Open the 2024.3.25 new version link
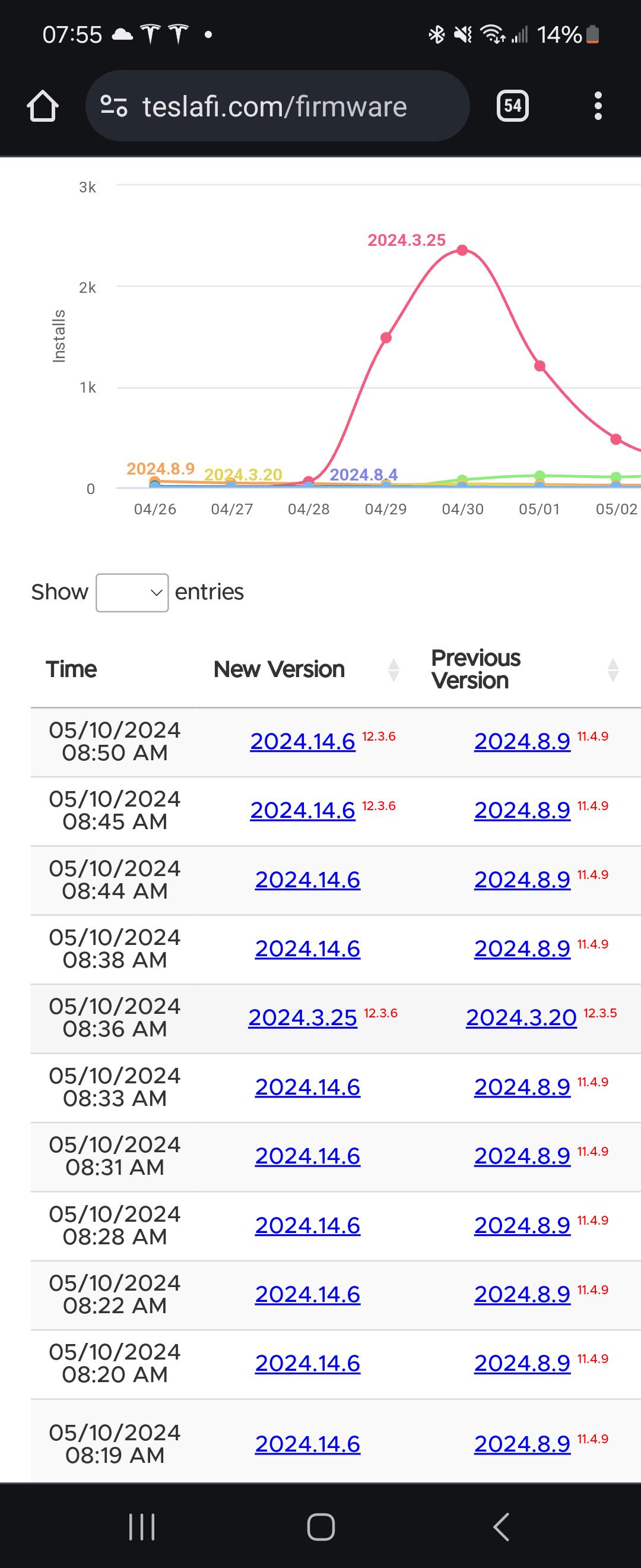The height and width of the screenshot is (1568, 641). pos(302,1018)
